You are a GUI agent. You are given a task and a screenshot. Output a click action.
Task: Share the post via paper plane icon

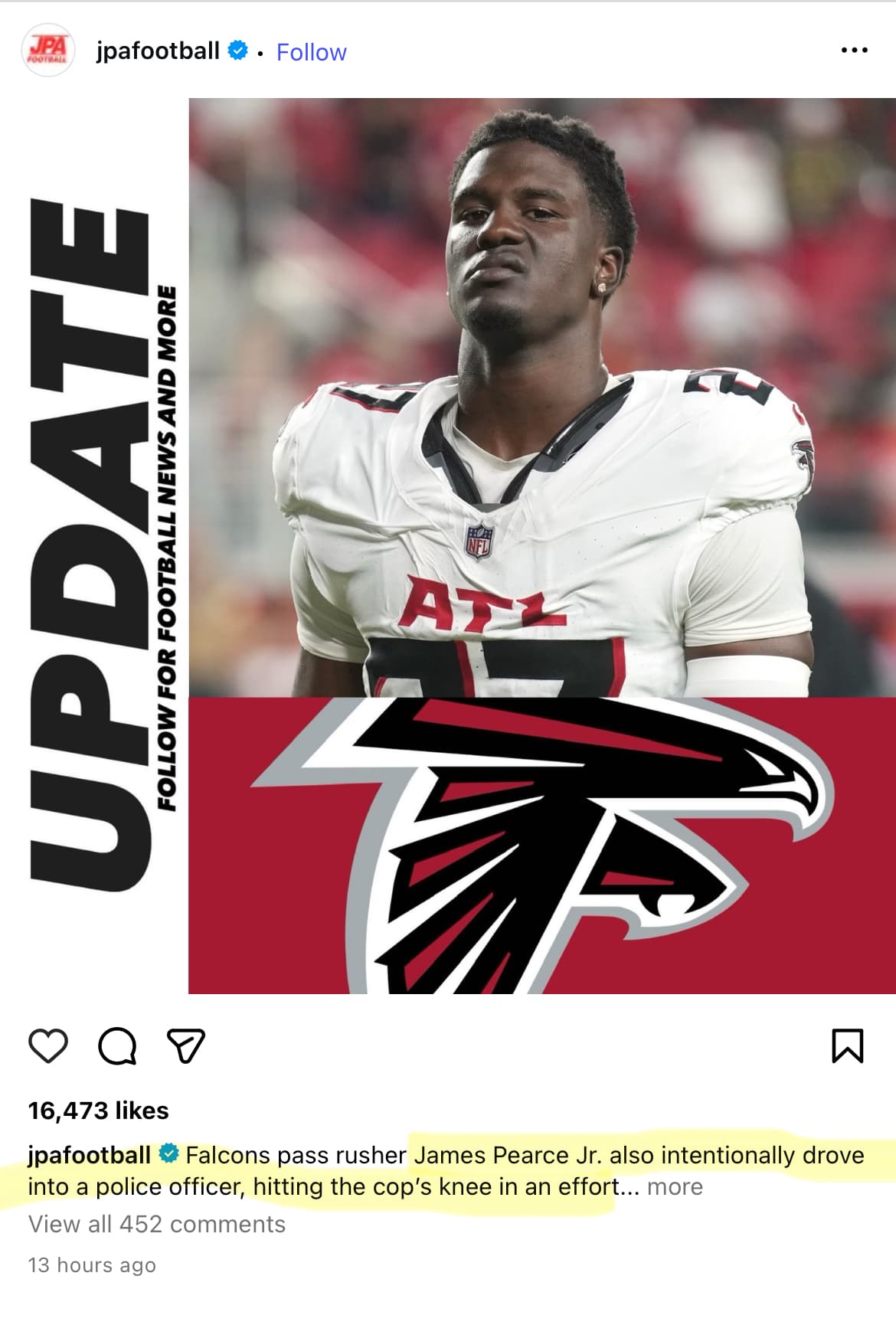tap(186, 1046)
